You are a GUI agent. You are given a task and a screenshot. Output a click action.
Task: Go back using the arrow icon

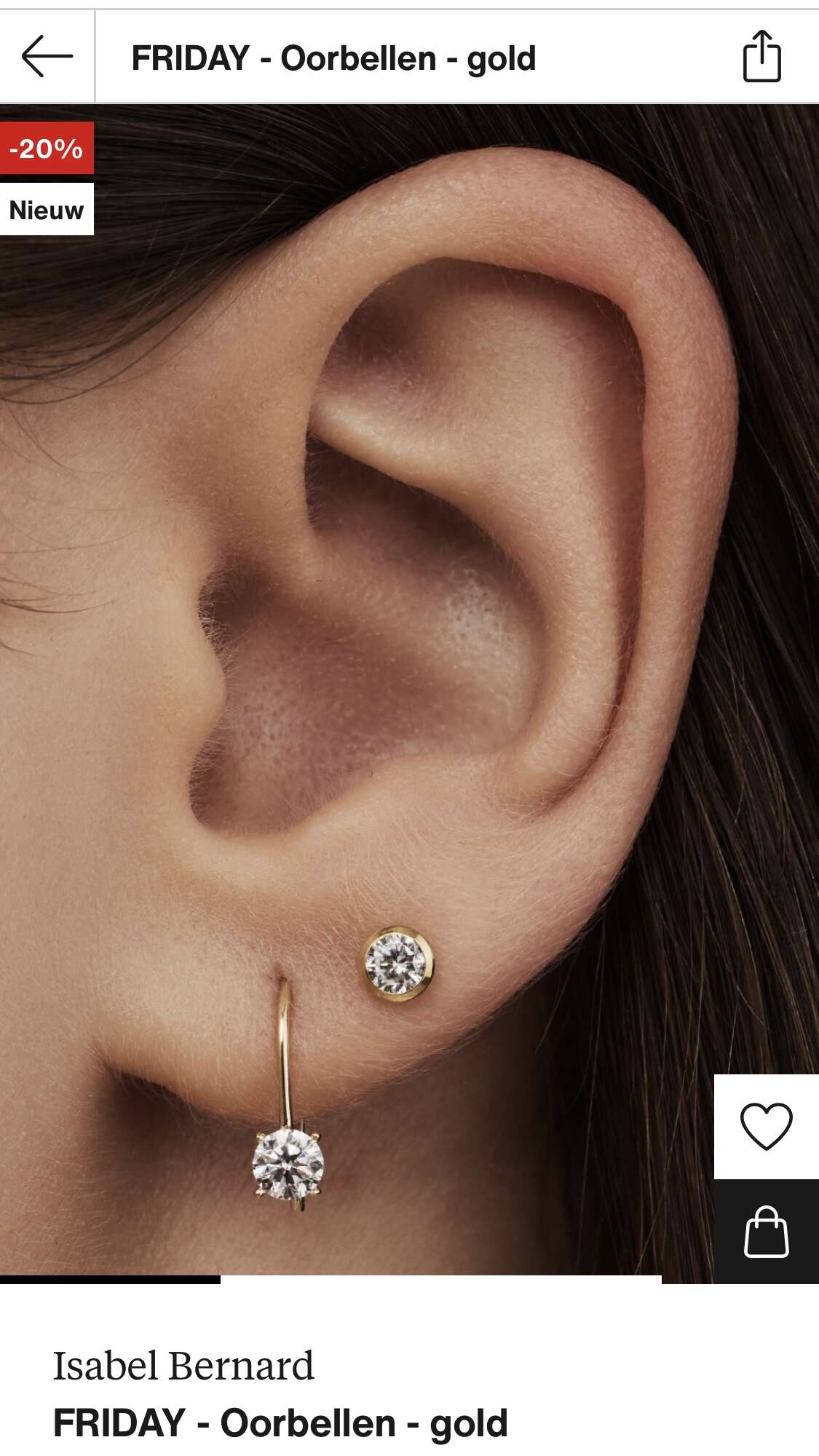click(47, 56)
